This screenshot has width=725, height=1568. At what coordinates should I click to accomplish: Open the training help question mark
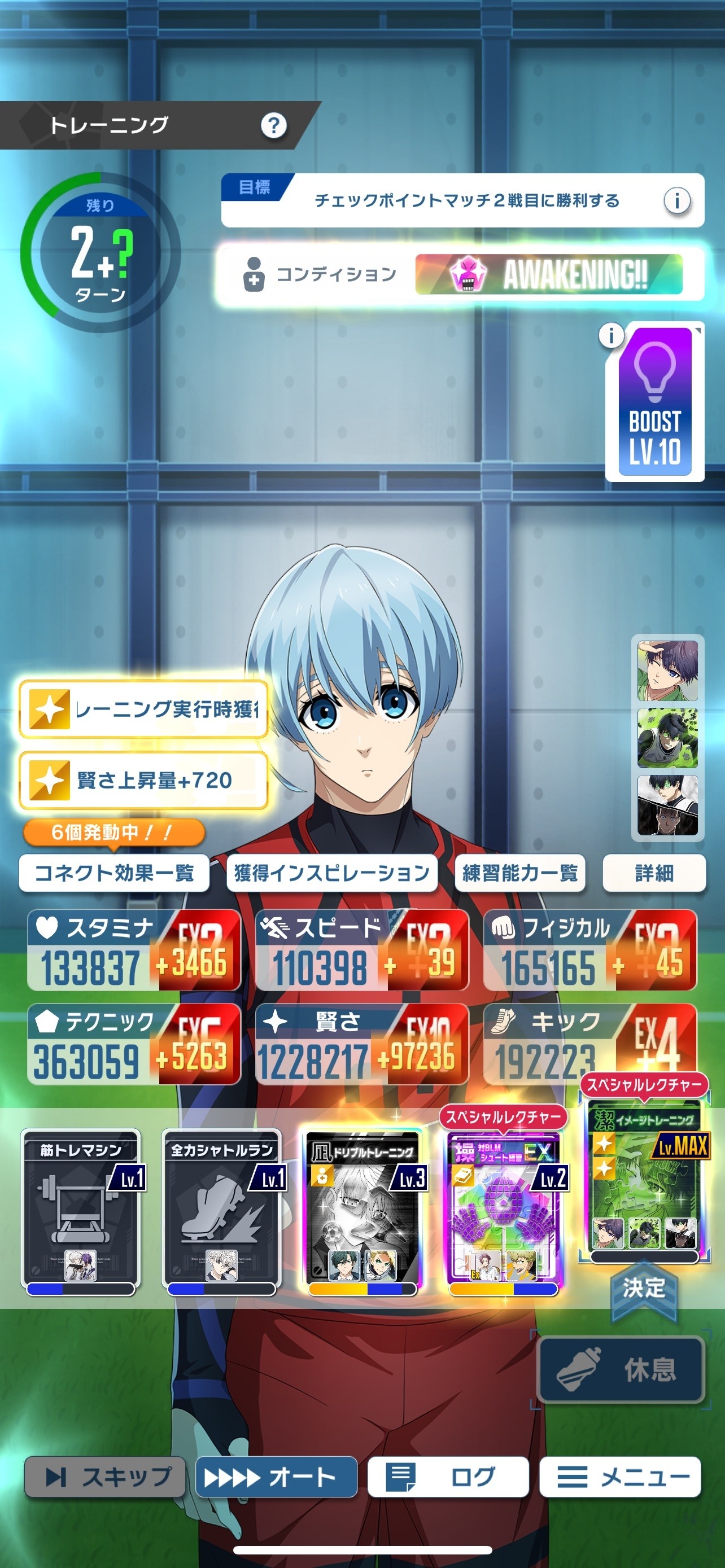(x=273, y=126)
